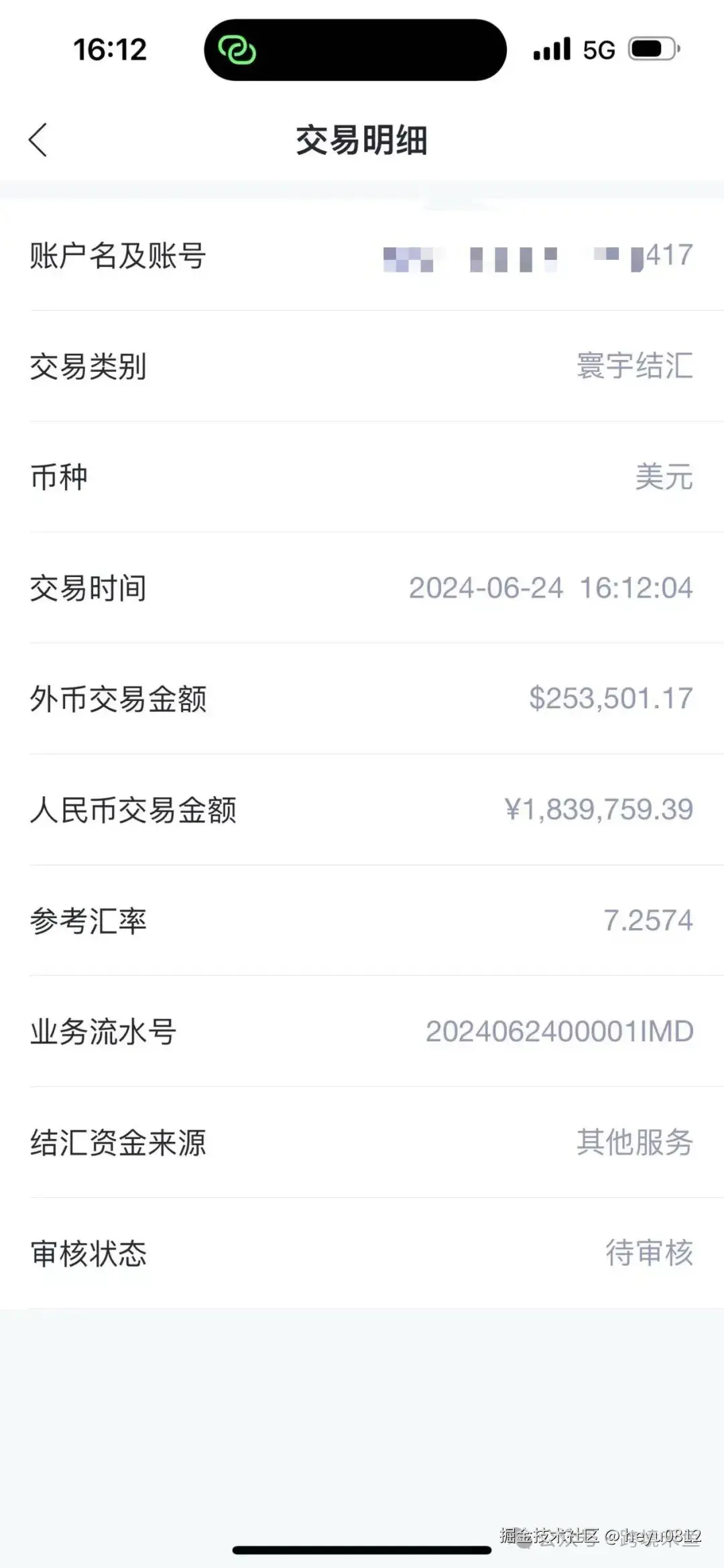This screenshot has height=1568, width=724.
Task: Select the 交易类别 row value 寰宇结汇
Action: (x=633, y=367)
